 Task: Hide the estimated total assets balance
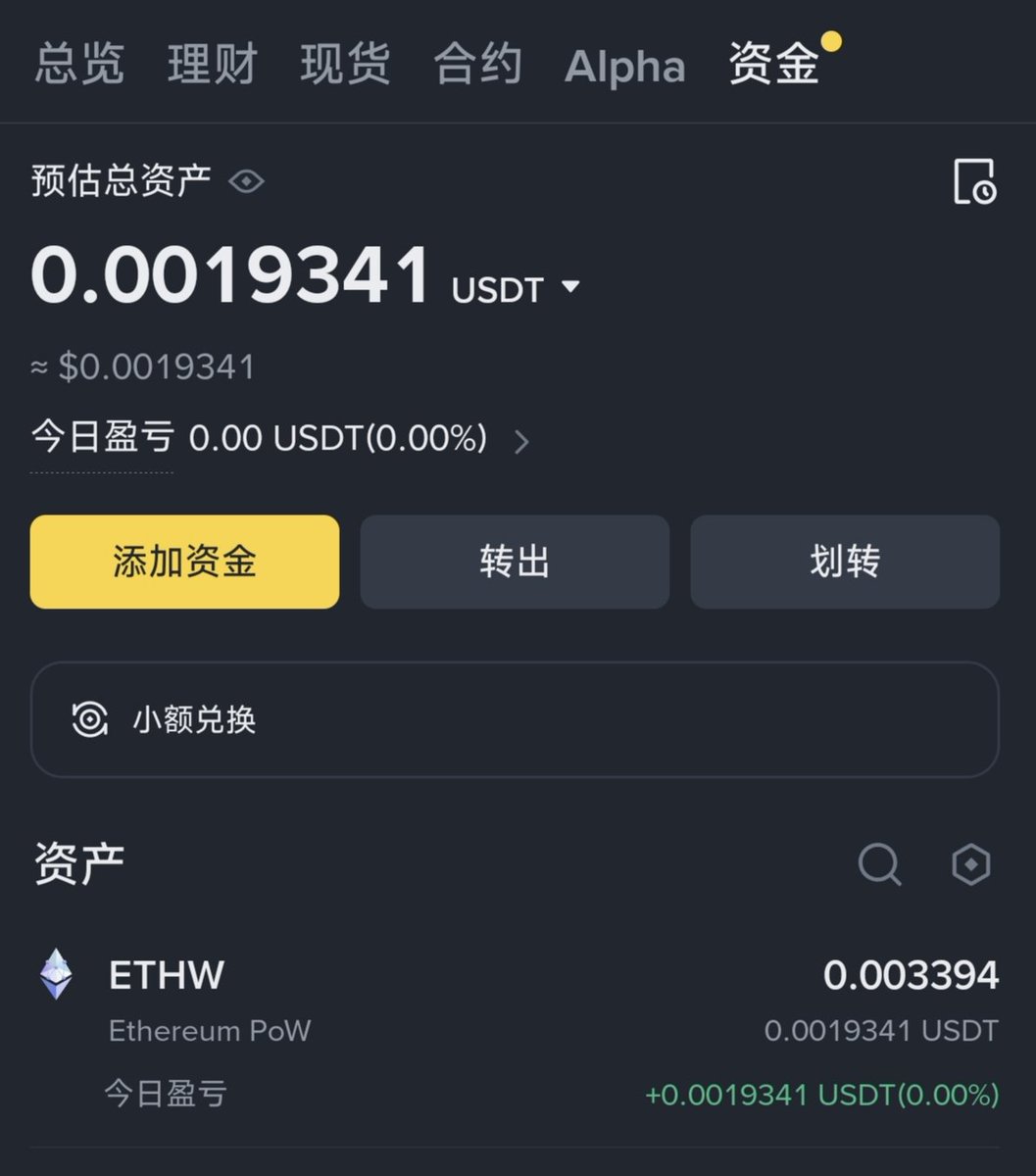[x=246, y=181]
